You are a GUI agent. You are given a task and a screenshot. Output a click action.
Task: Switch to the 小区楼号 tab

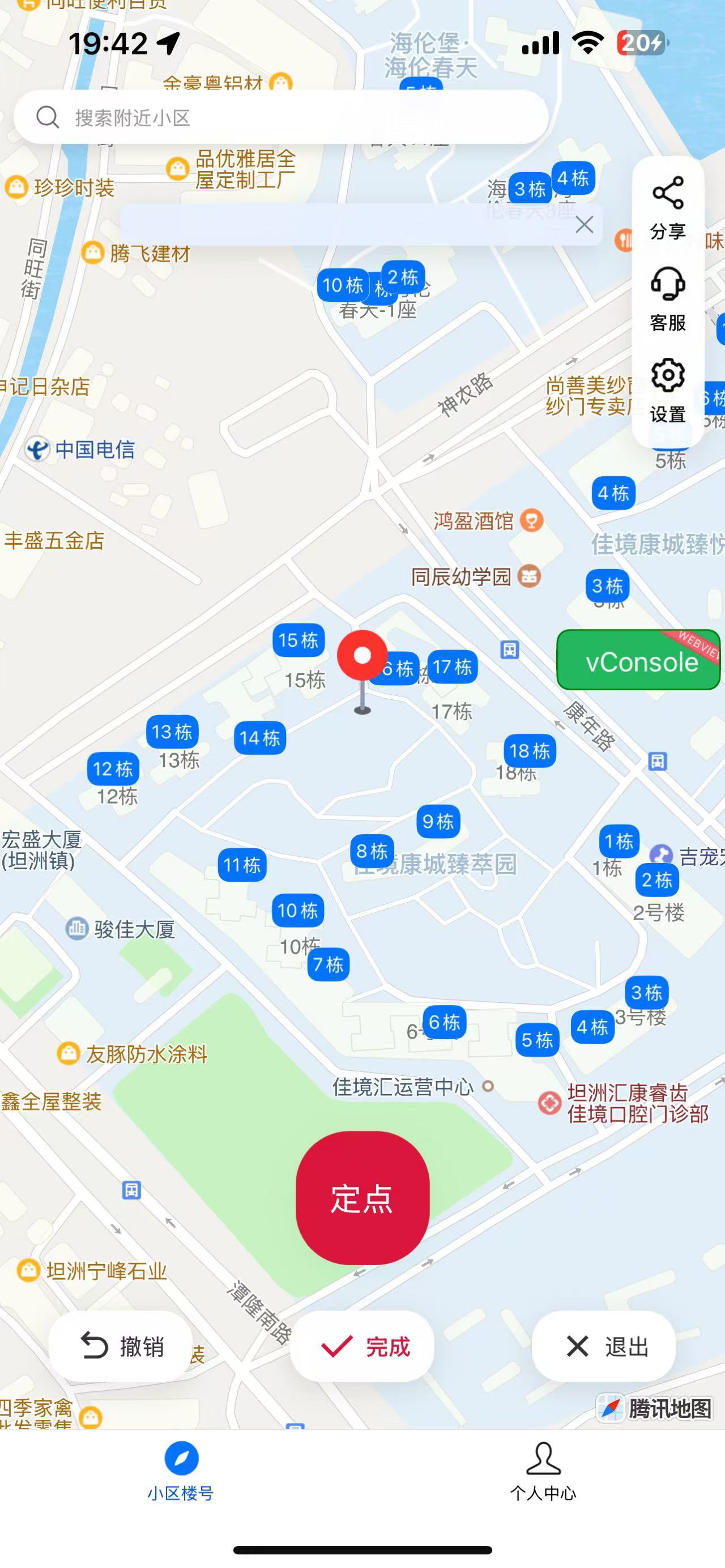(181, 1470)
